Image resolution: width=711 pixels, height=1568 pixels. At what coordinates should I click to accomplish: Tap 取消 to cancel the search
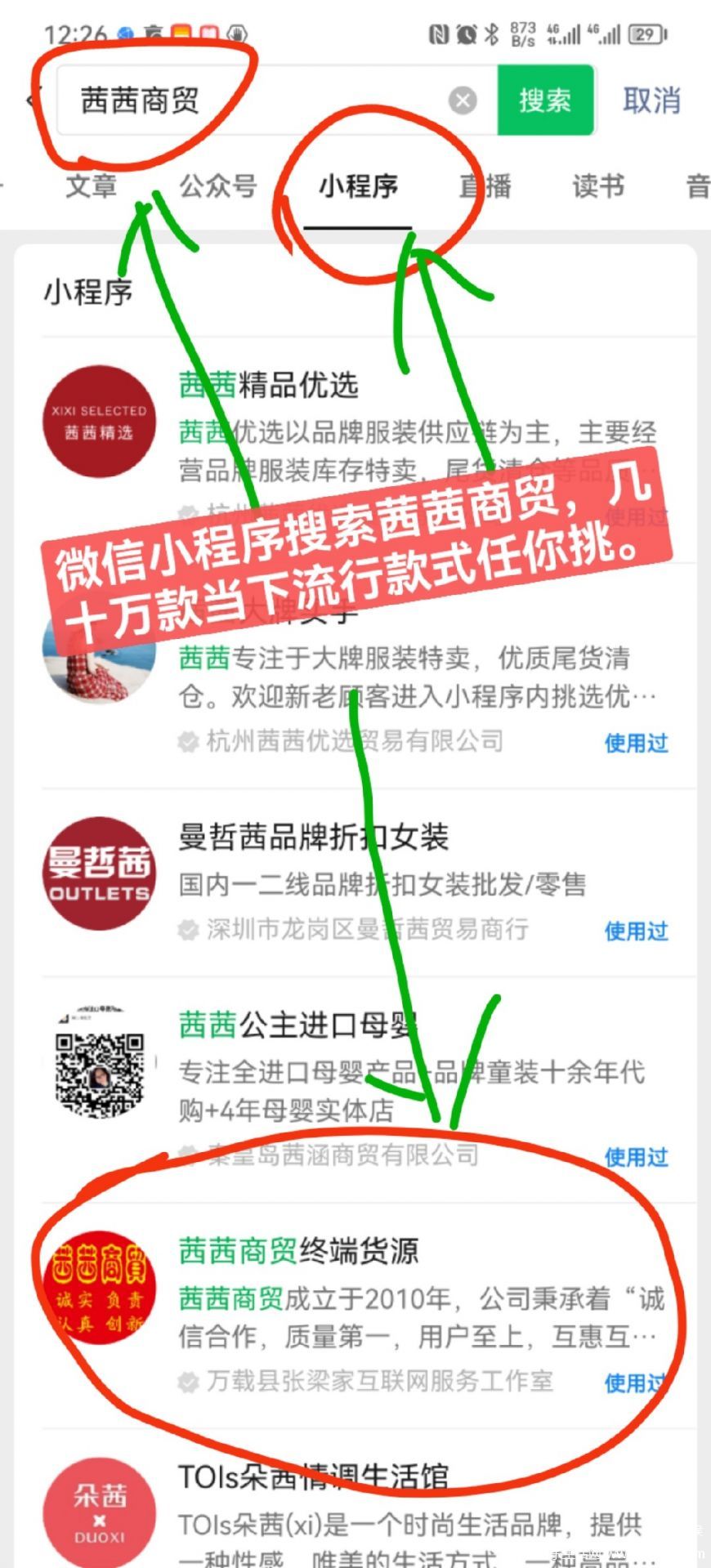pyautogui.click(x=651, y=101)
